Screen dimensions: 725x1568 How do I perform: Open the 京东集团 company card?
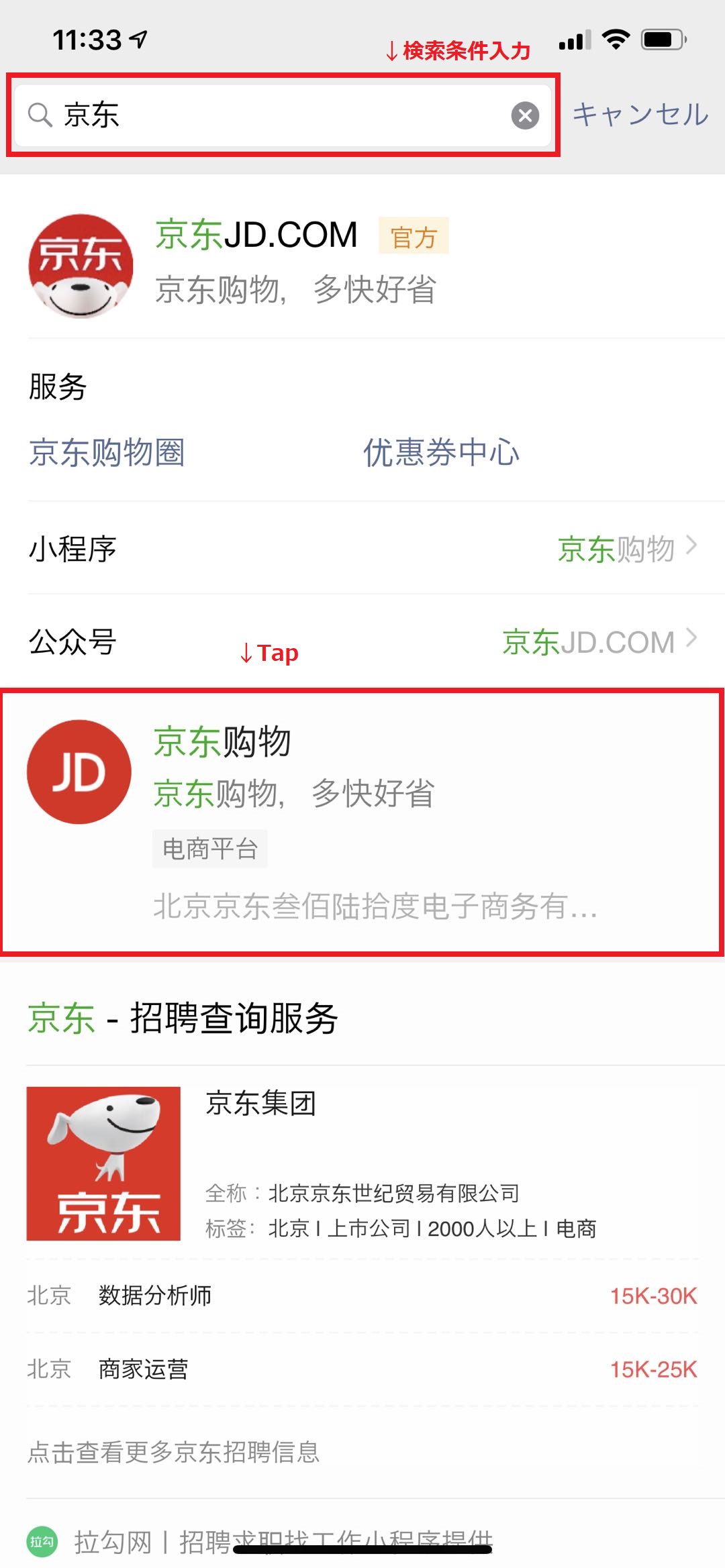tap(362, 1164)
